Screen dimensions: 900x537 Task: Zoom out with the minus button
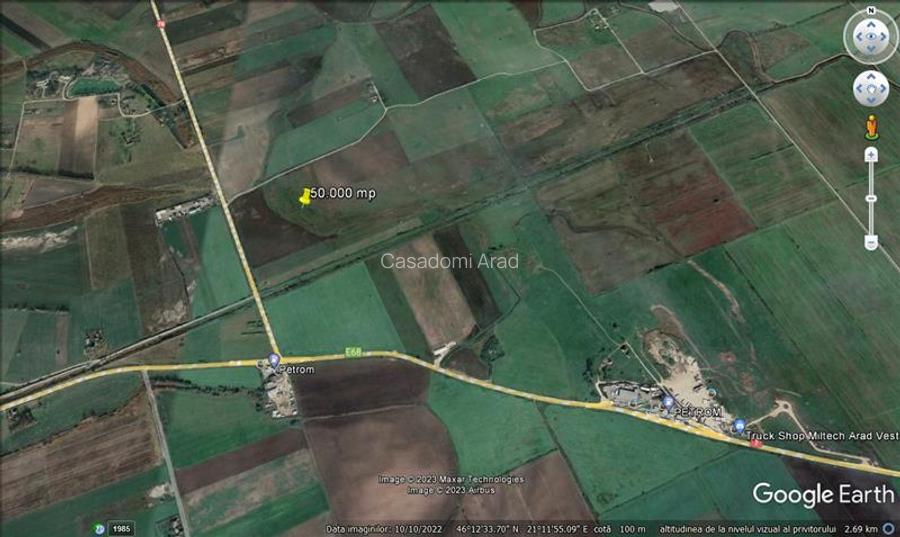(x=871, y=242)
